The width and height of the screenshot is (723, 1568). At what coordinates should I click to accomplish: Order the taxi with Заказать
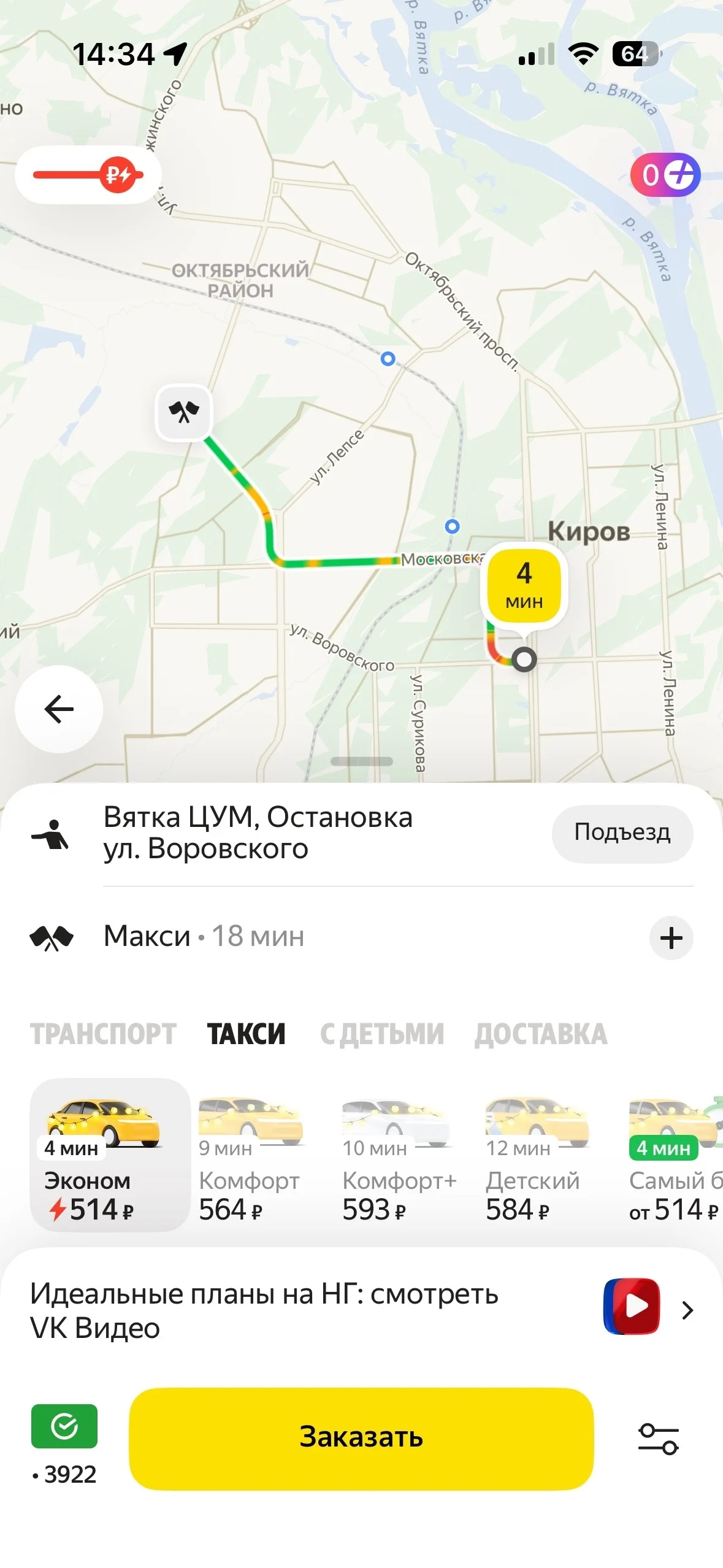tap(361, 1438)
